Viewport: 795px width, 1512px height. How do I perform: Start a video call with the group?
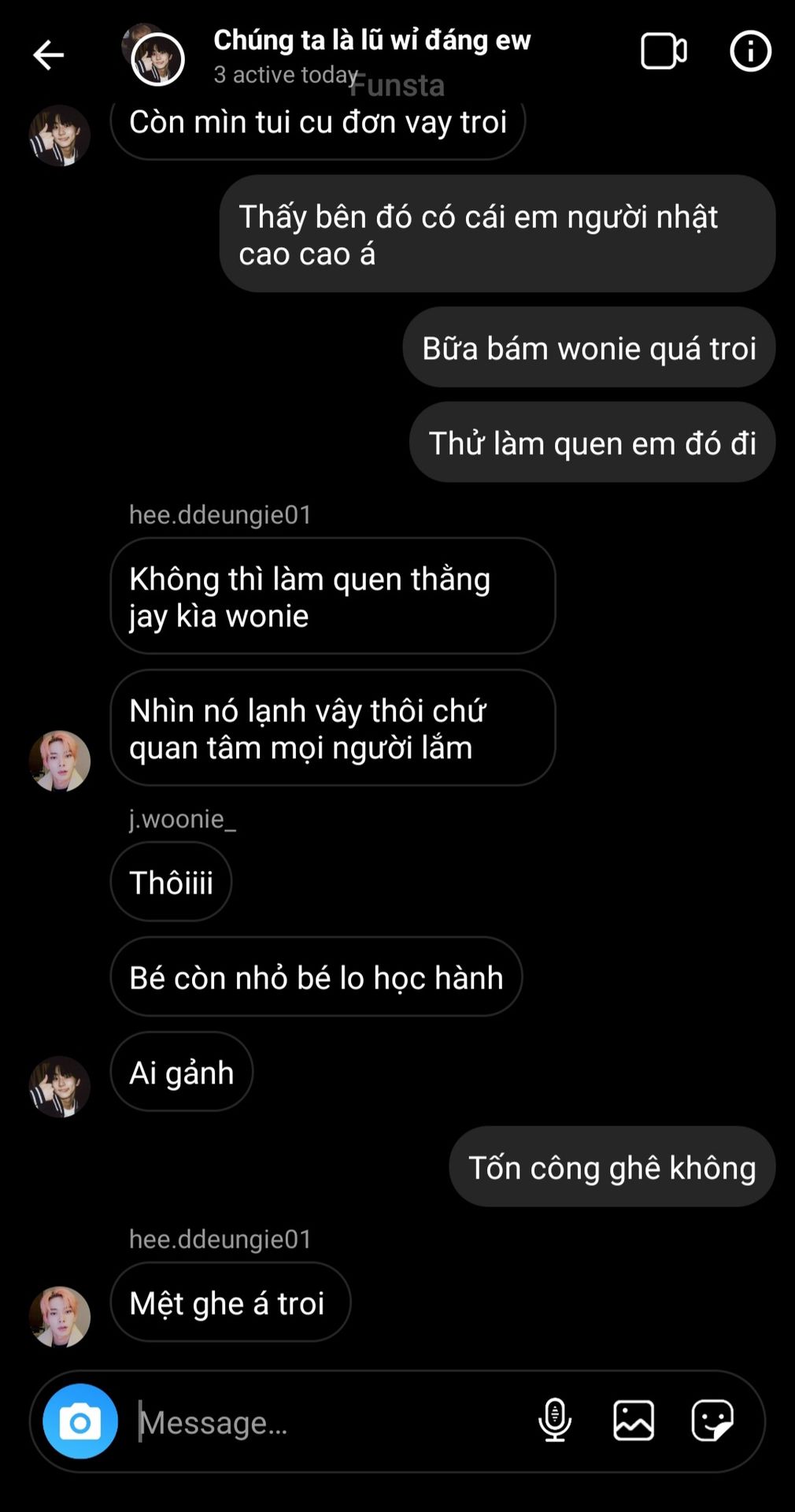[664, 52]
